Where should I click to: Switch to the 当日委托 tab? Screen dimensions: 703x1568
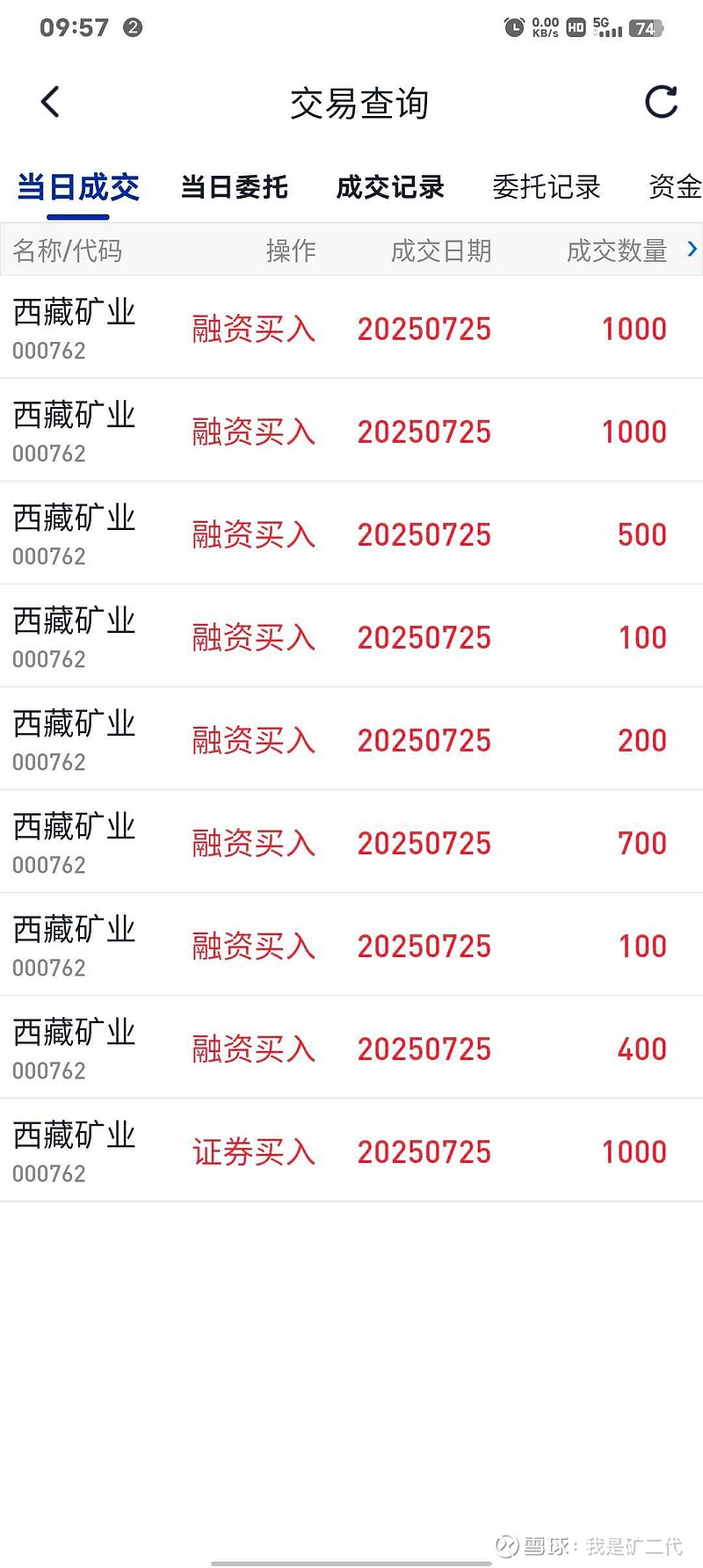click(x=235, y=187)
